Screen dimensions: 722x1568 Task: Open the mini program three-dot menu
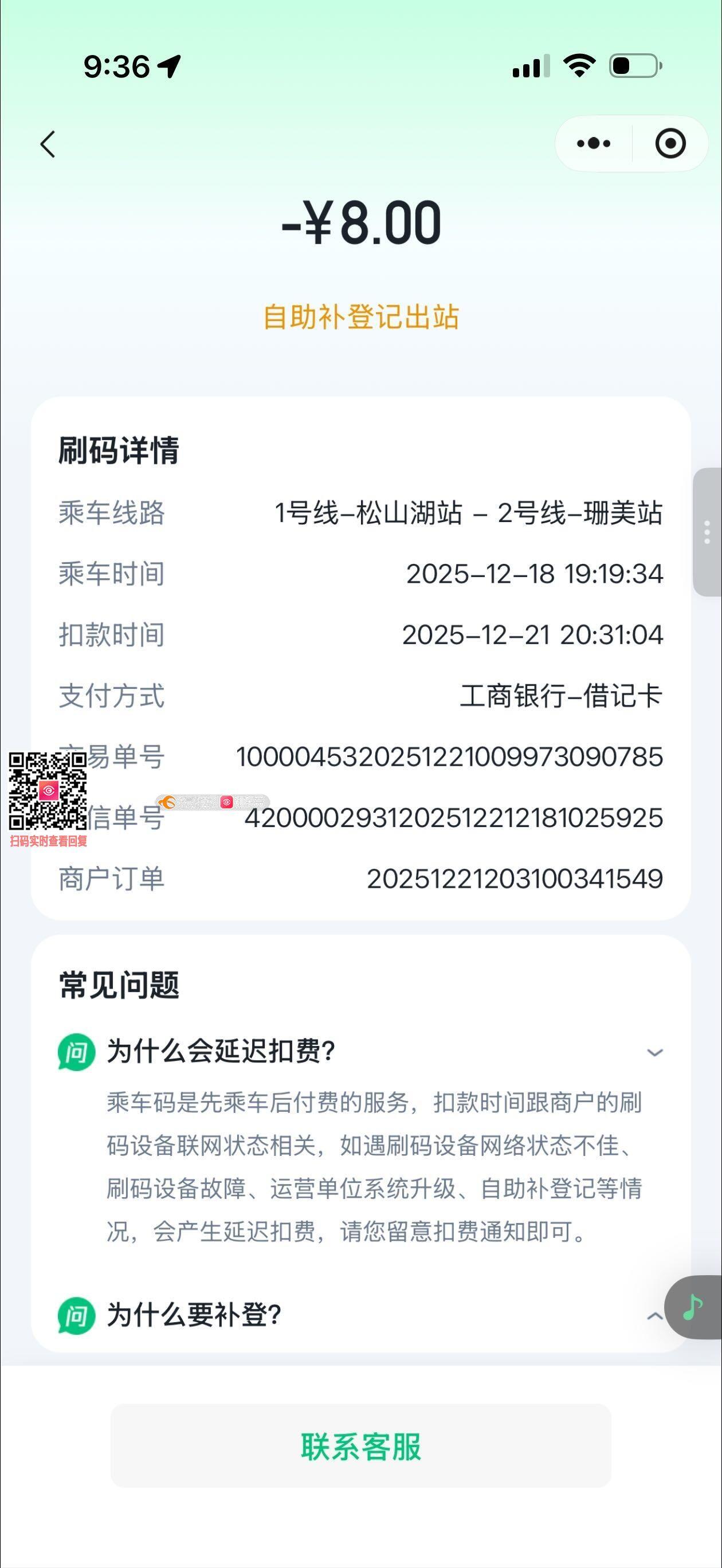coord(594,144)
